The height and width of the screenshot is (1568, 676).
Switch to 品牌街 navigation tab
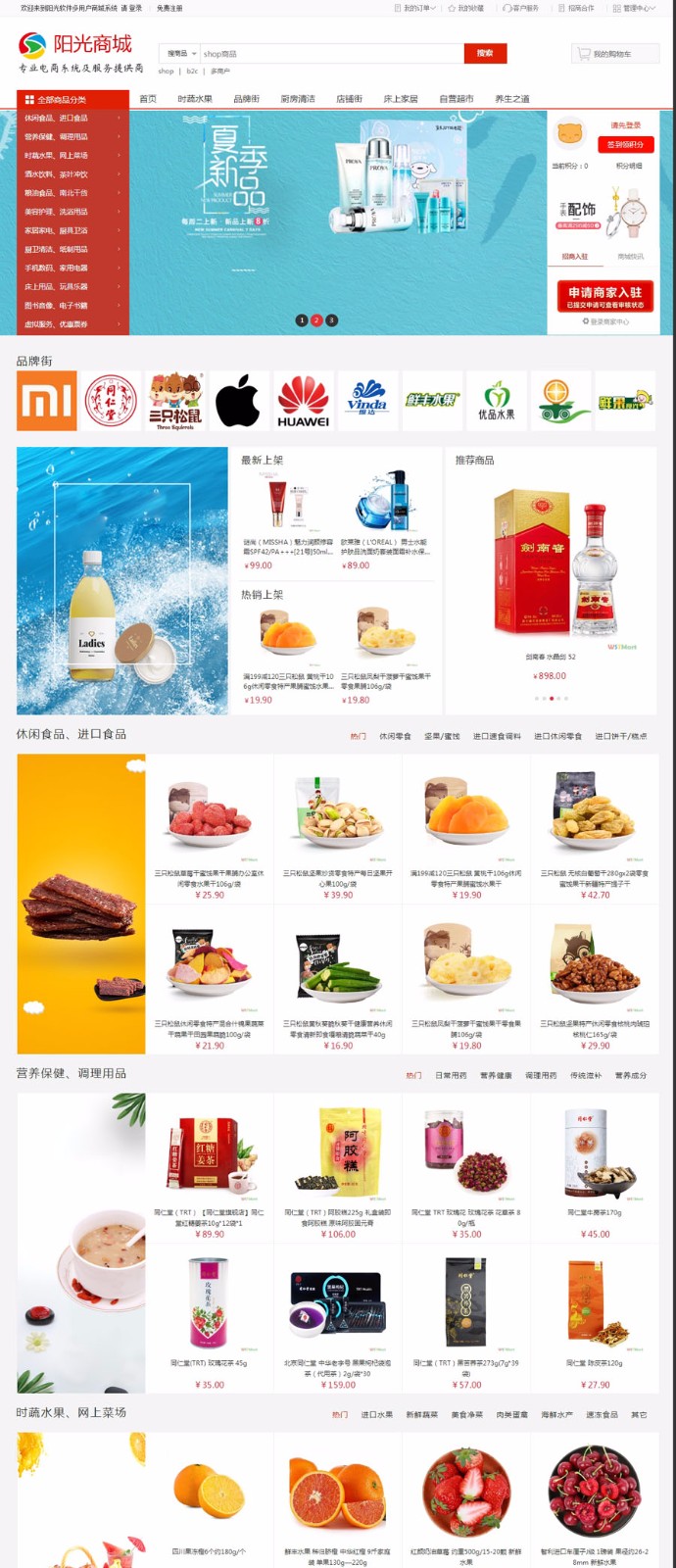click(246, 99)
